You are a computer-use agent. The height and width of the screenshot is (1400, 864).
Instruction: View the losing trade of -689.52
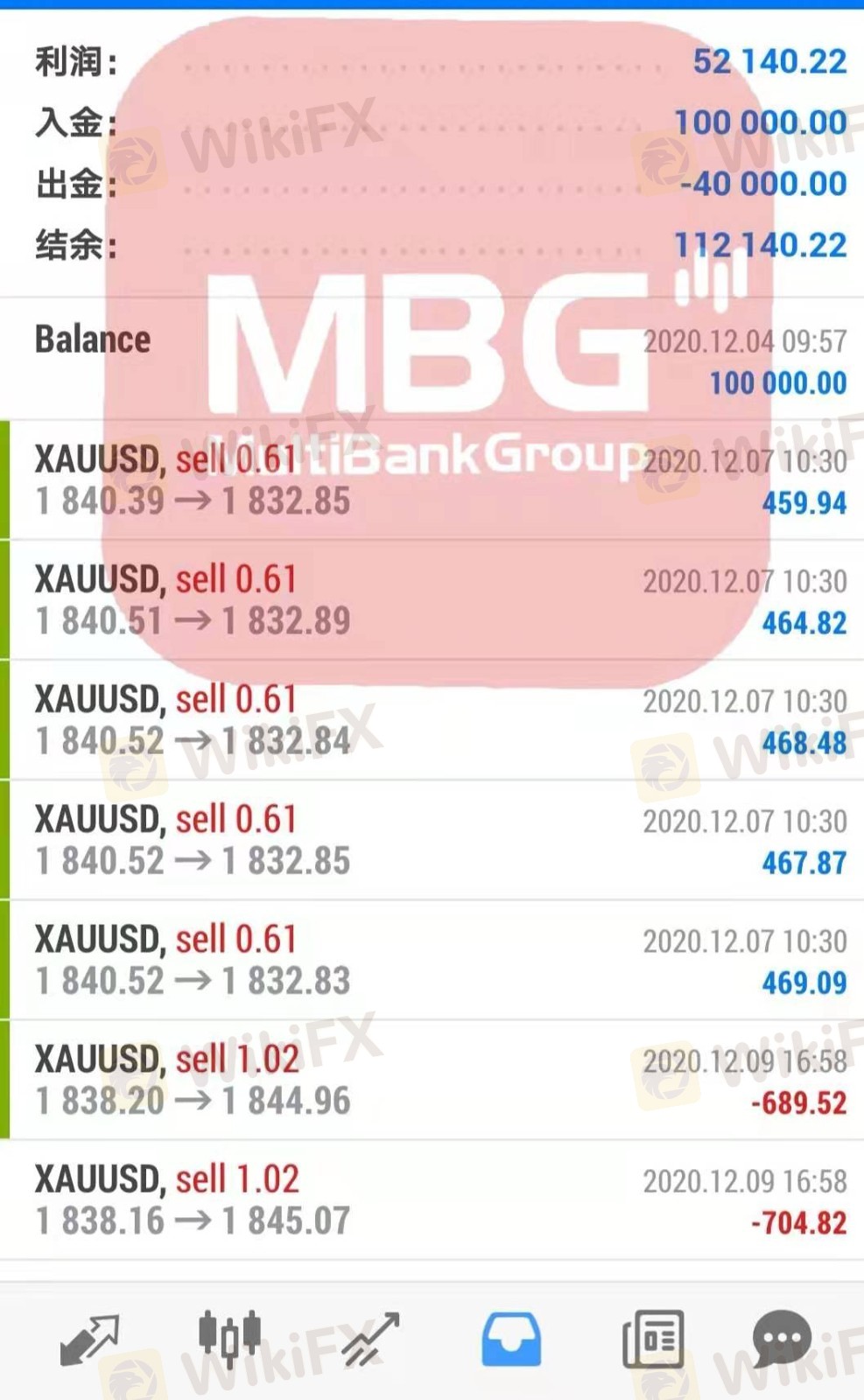pos(432,1080)
